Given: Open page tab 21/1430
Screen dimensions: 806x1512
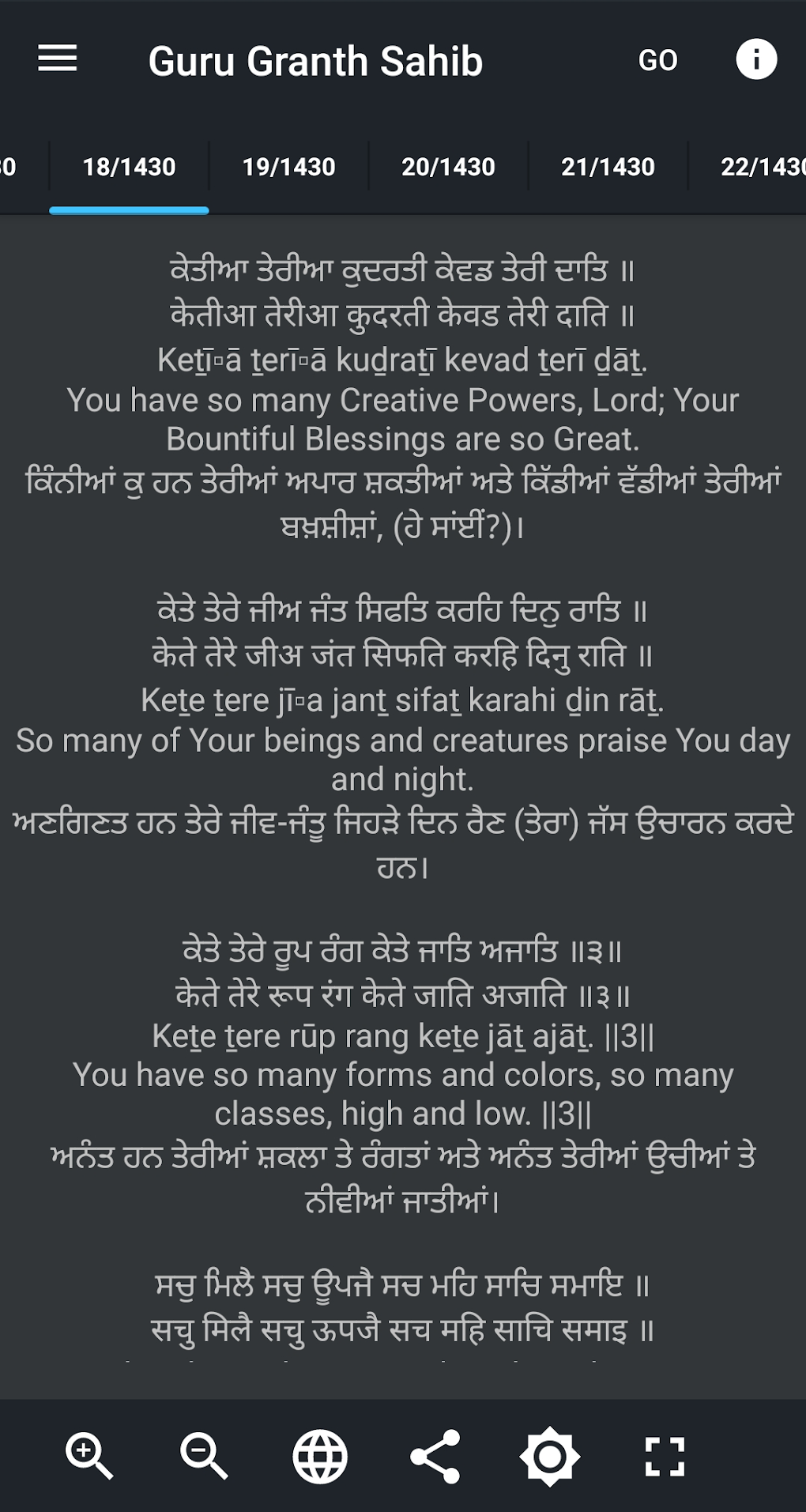Looking at the screenshot, I should pos(607,167).
